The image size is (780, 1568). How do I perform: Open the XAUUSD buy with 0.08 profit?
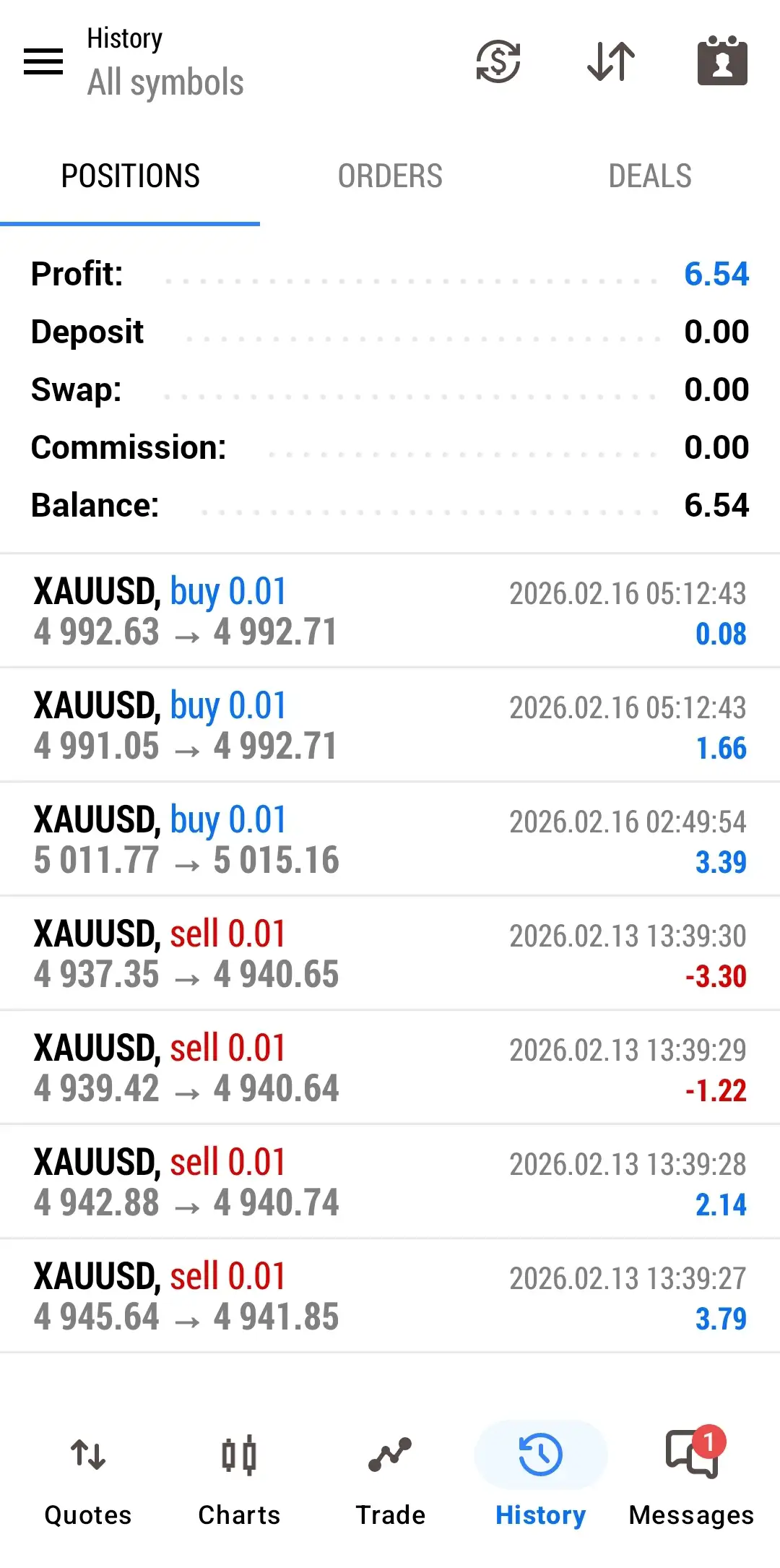[x=390, y=611]
